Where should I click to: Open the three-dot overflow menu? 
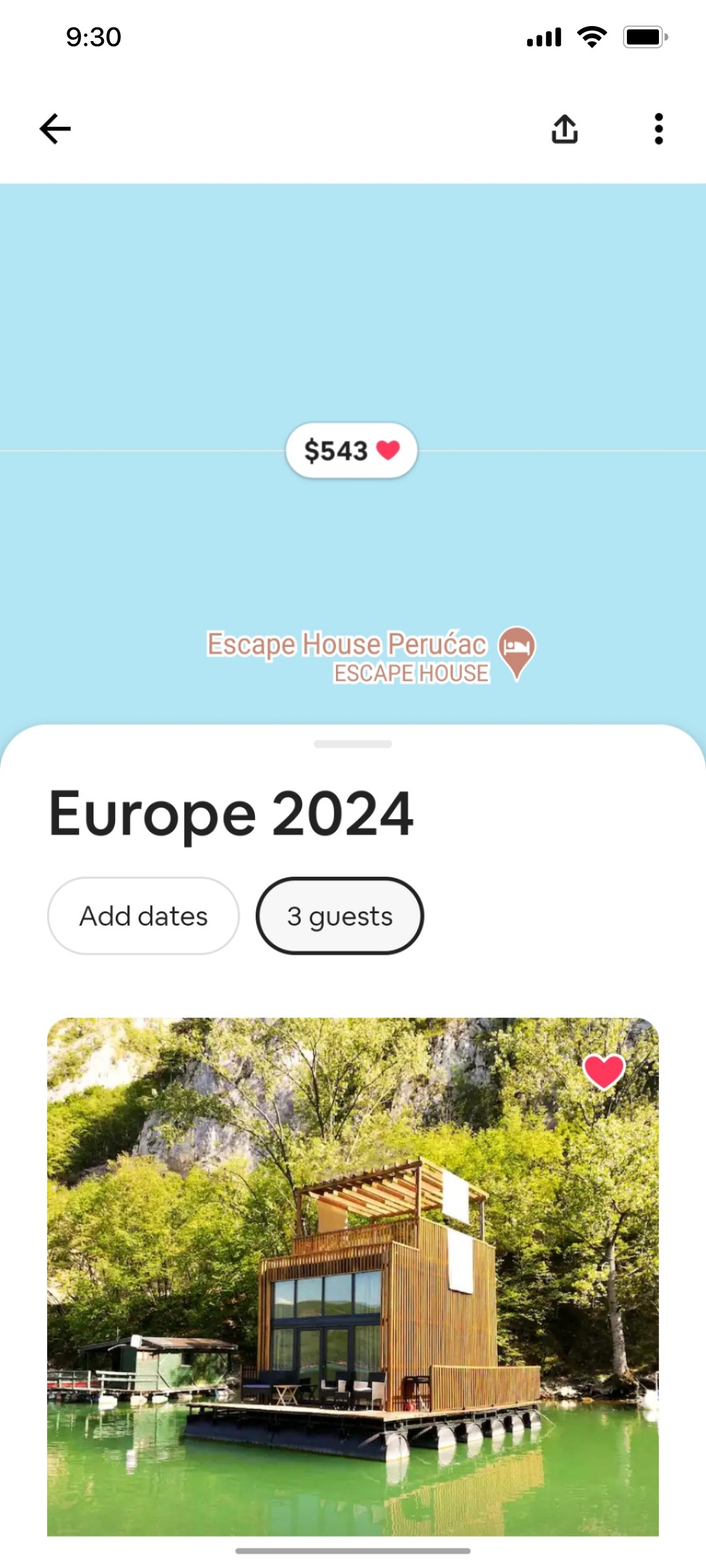658,128
